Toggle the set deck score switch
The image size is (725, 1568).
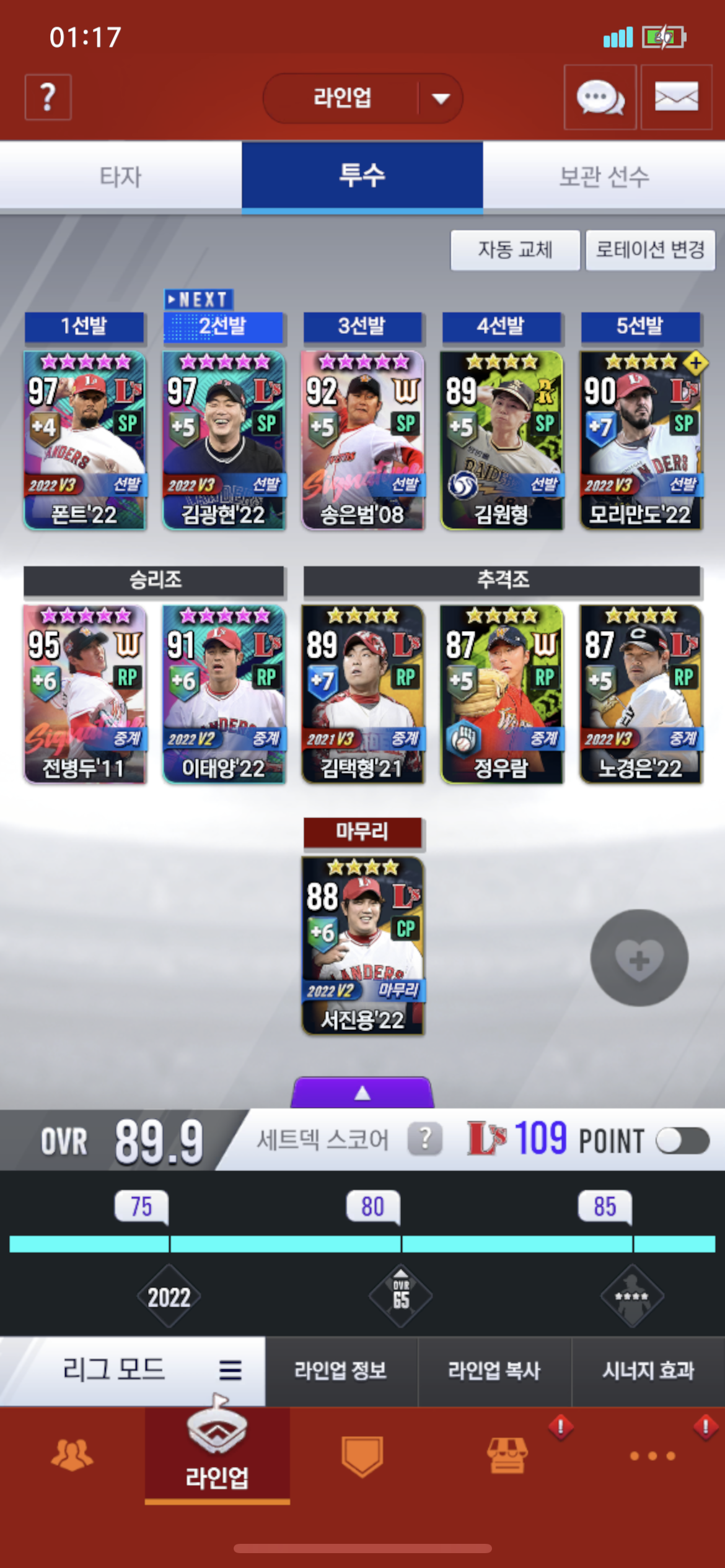682,1140
